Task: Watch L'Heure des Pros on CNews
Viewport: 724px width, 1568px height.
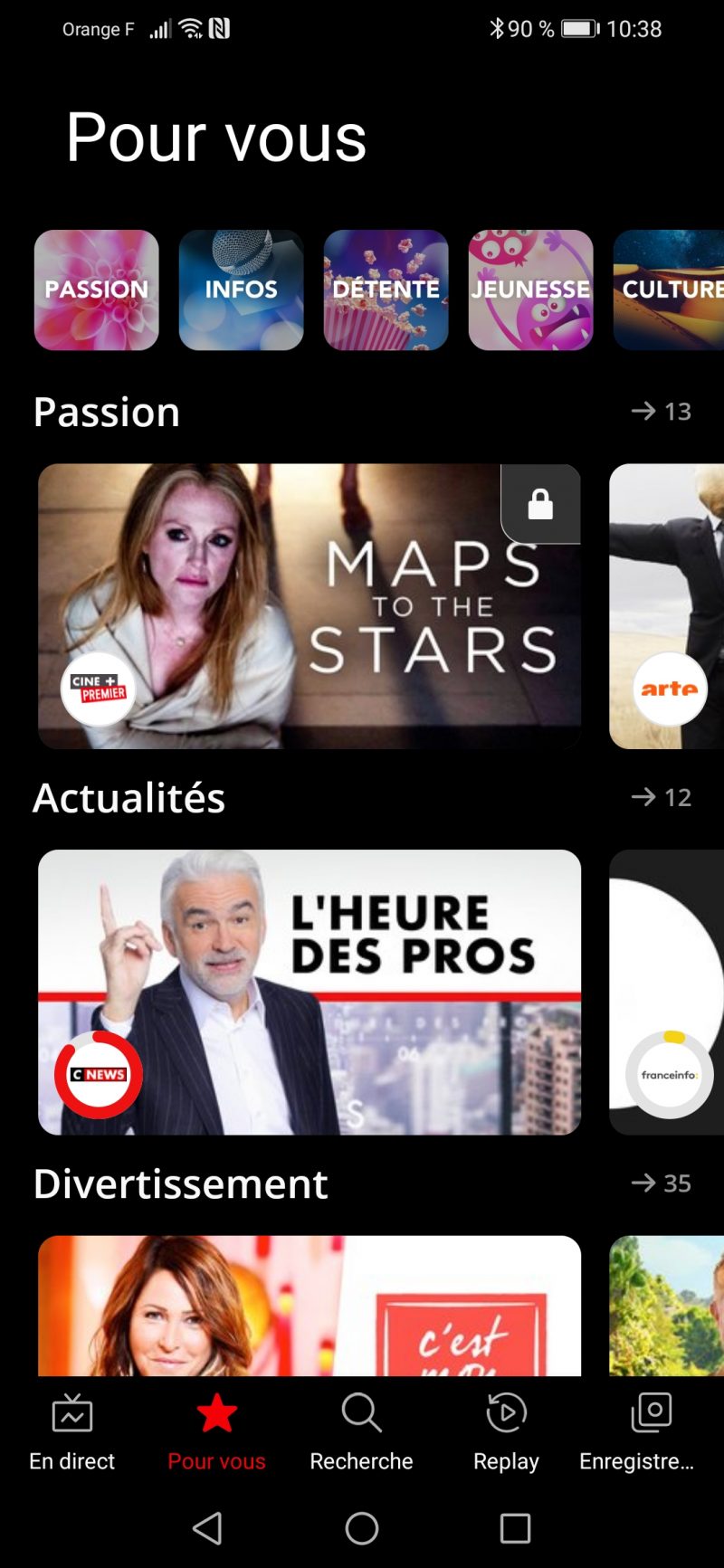Action: pyautogui.click(x=310, y=992)
